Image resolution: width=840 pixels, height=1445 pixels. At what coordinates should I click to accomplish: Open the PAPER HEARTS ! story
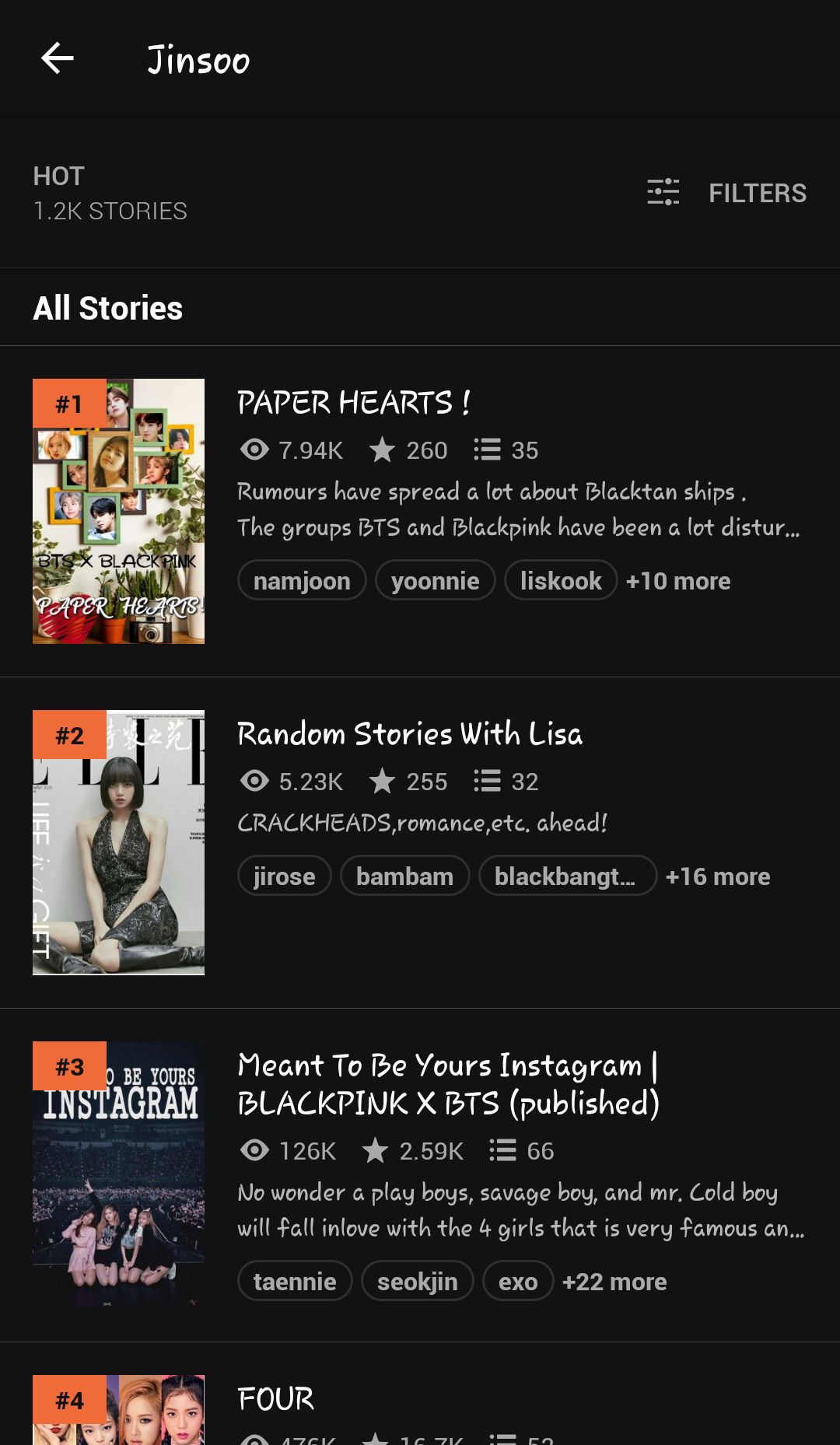point(353,403)
